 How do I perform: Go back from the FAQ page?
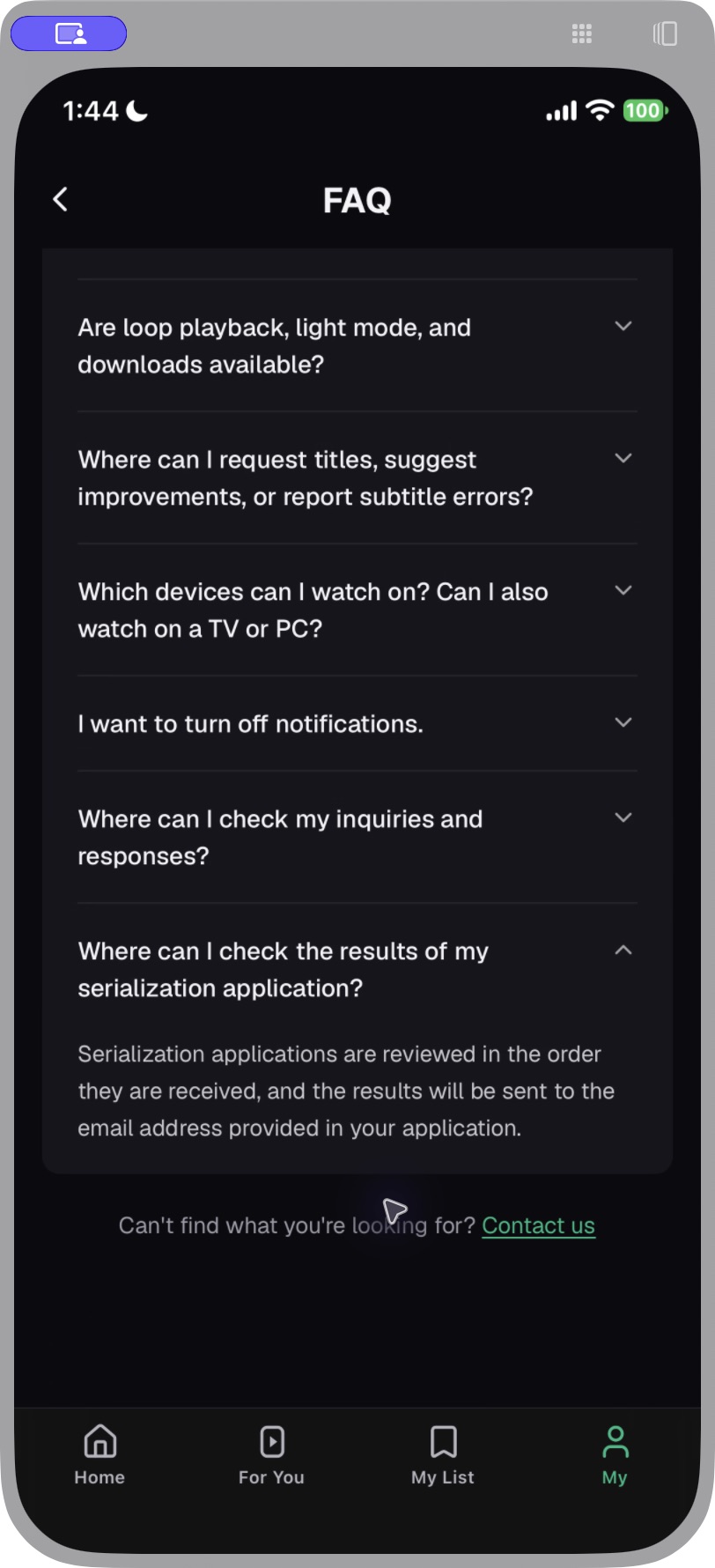point(60,199)
